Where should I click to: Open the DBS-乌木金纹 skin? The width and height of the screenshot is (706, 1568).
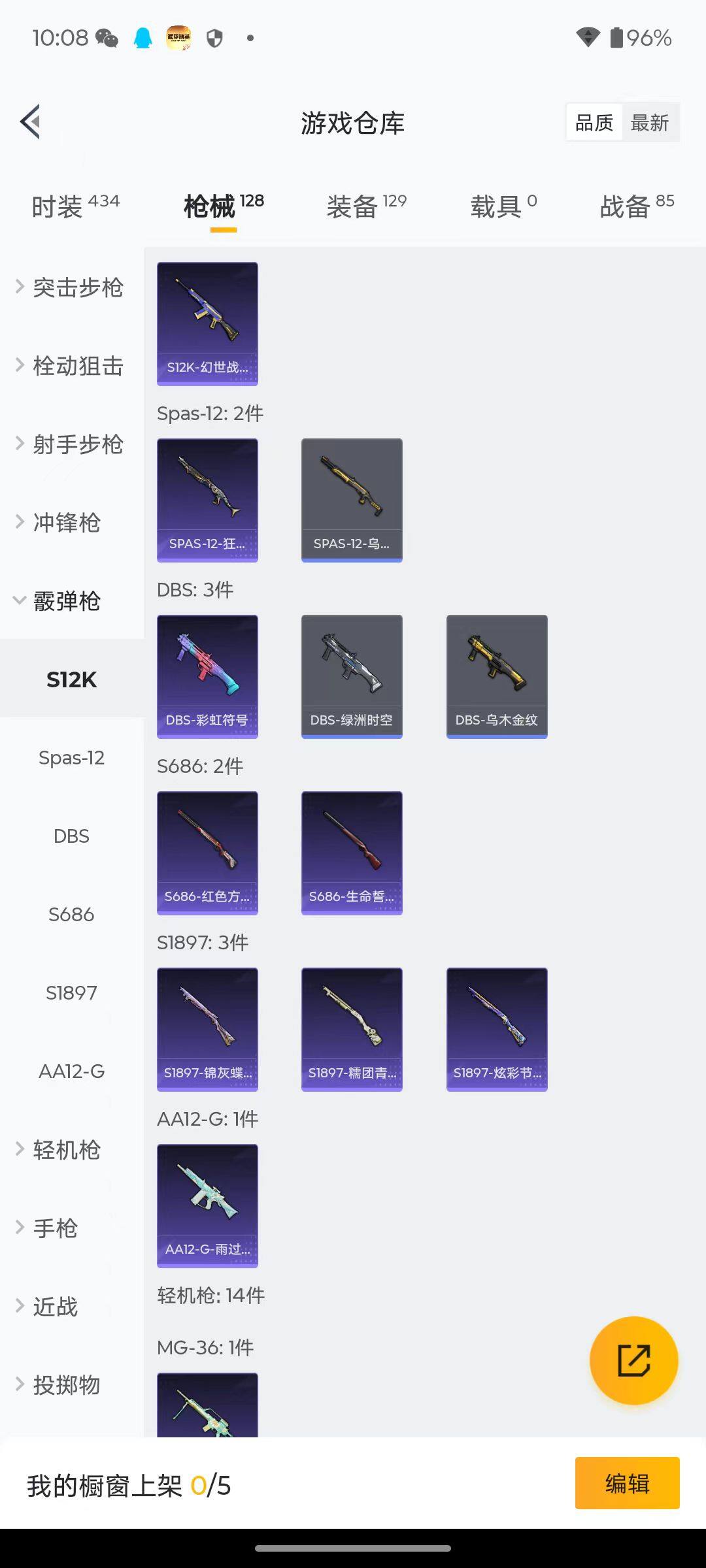pyautogui.click(x=497, y=677)
